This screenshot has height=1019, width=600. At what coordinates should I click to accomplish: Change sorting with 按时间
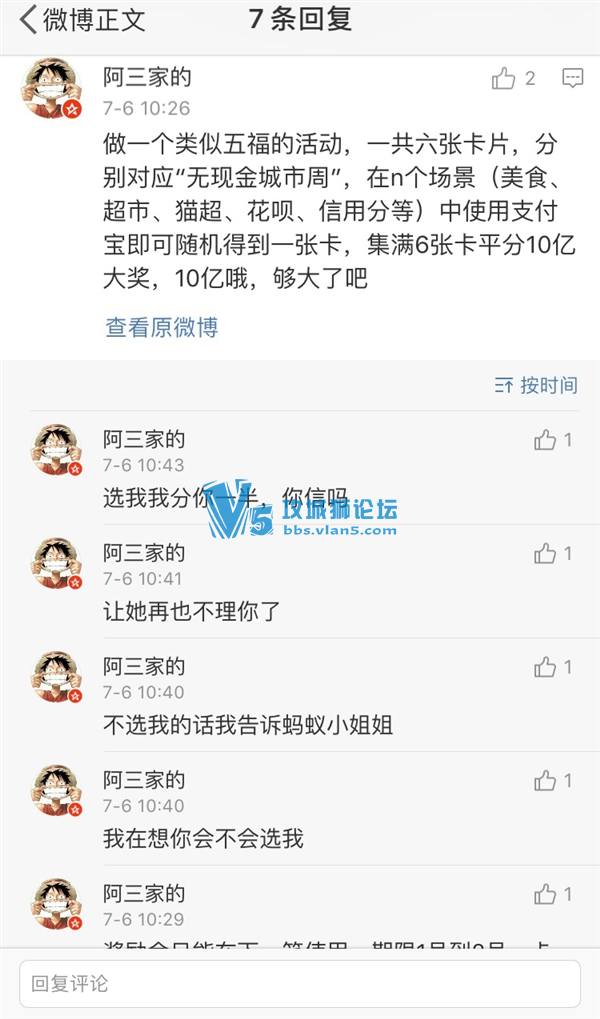click(536, 385)
